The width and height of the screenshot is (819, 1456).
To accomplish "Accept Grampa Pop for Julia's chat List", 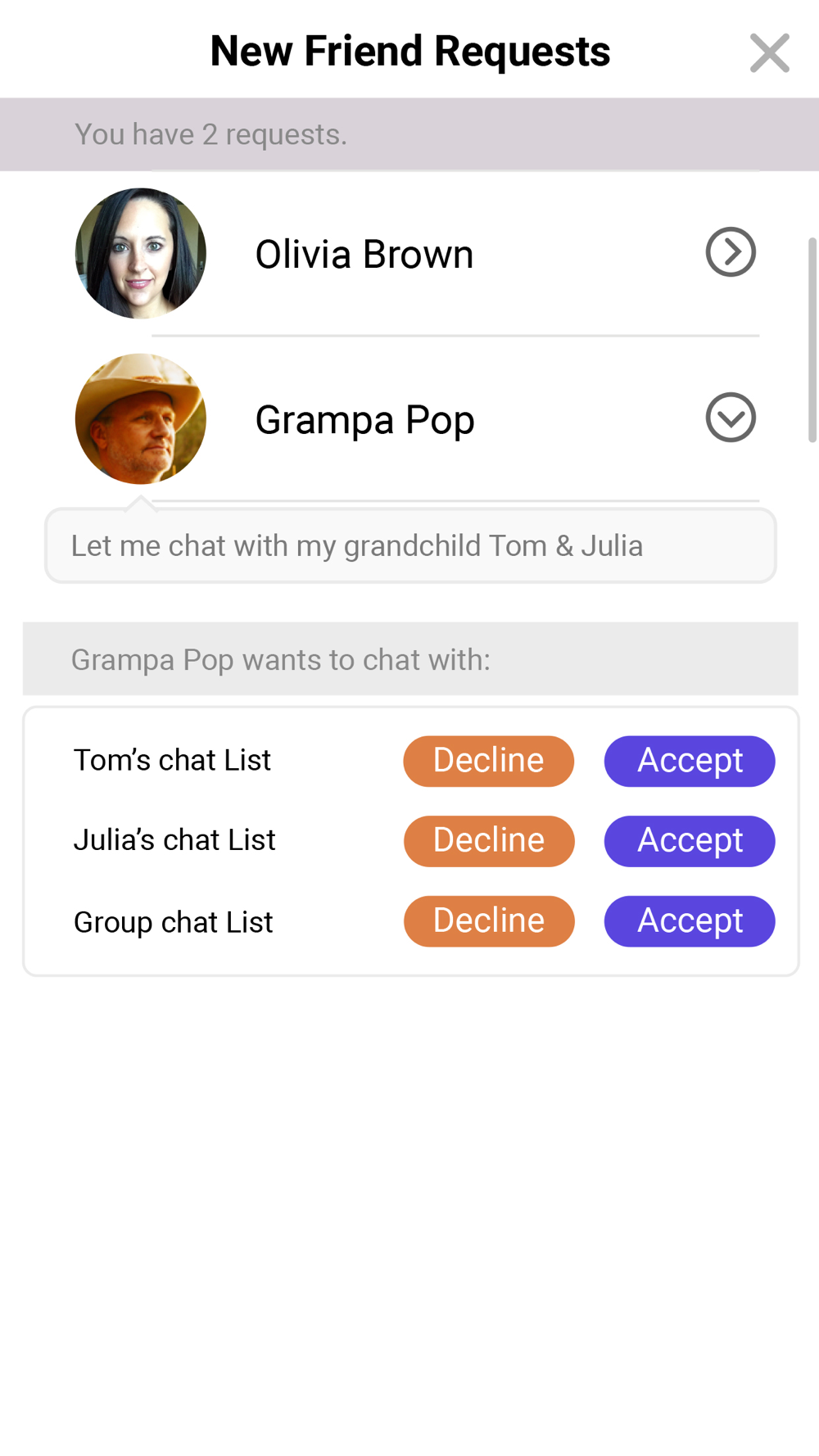I will click(690, 841).
